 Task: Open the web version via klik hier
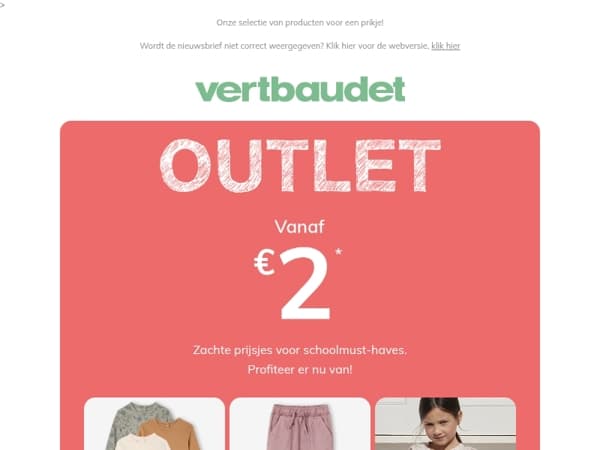coord(445,46)
